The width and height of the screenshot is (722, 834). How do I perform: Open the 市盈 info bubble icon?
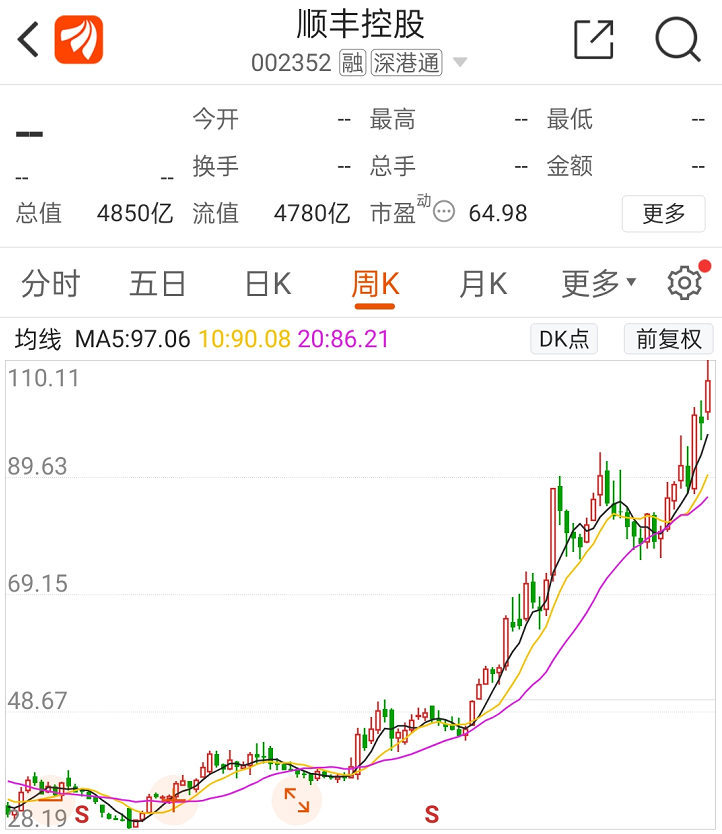[444, 212]
